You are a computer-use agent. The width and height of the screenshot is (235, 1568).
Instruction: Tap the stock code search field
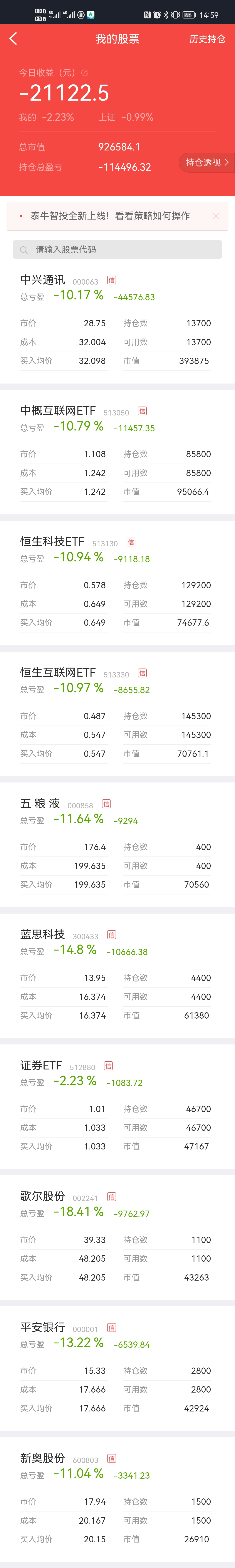117,250
